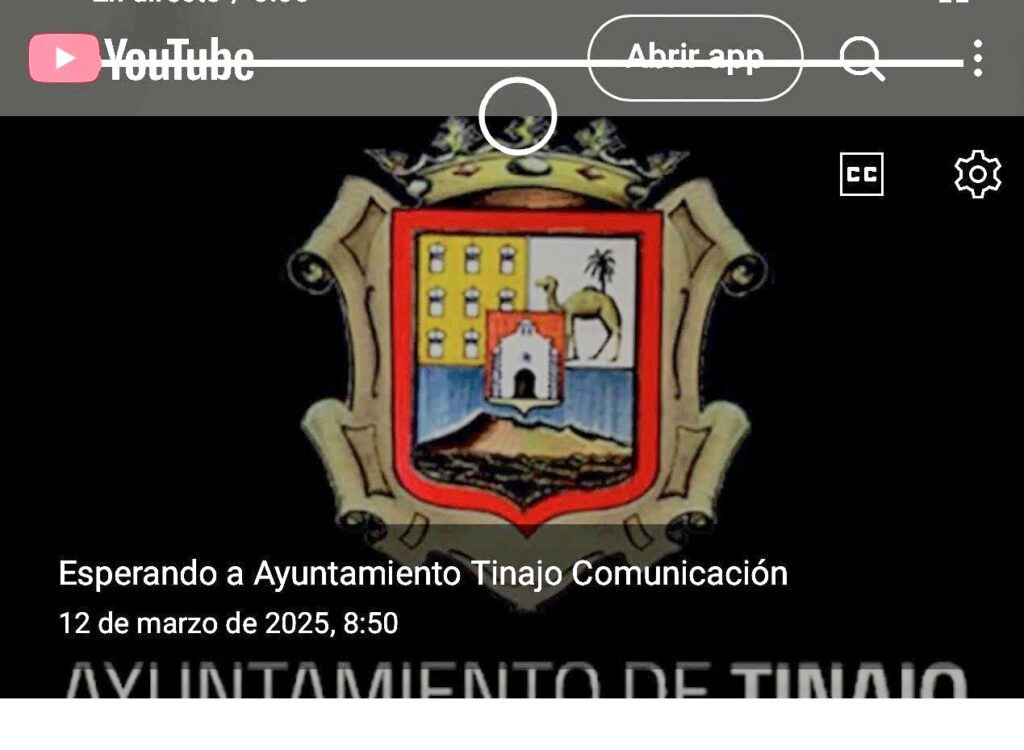Open the three-dot overflow menu
The height and width of the screenshot is (750, 1024).
978,58
